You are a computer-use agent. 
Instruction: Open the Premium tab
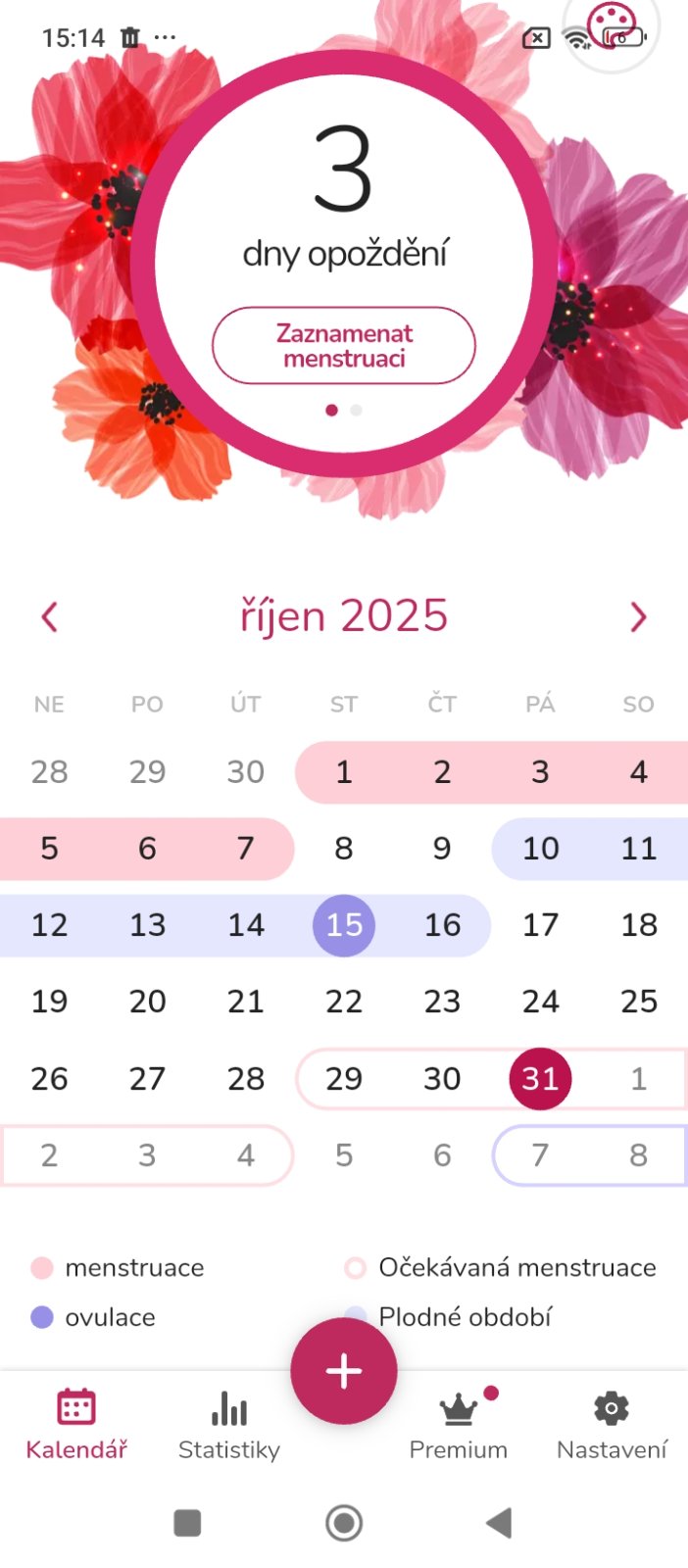[x=459, y=1424]
